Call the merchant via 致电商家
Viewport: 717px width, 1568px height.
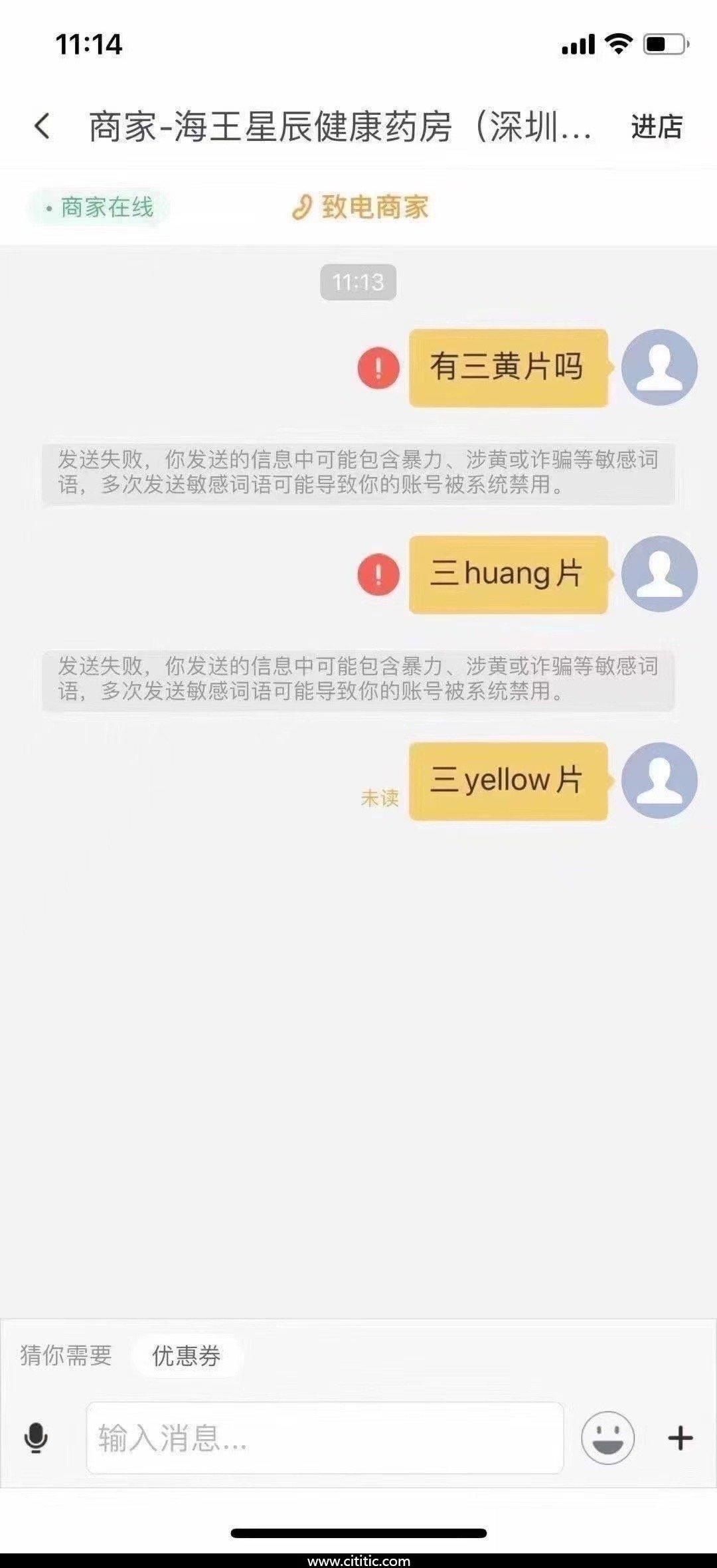point(360,207)
